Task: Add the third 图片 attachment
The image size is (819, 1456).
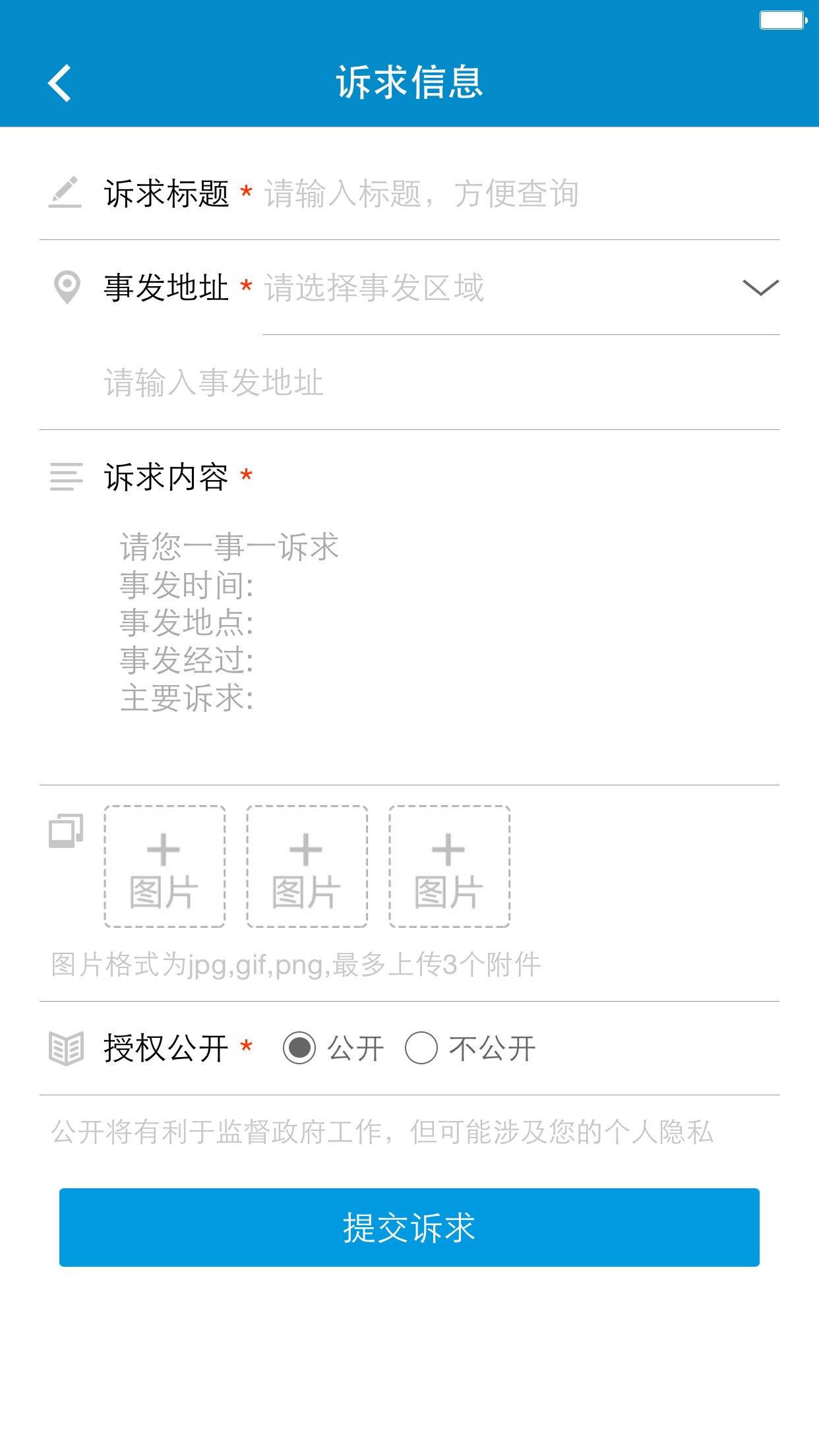Action: (450, 866)
